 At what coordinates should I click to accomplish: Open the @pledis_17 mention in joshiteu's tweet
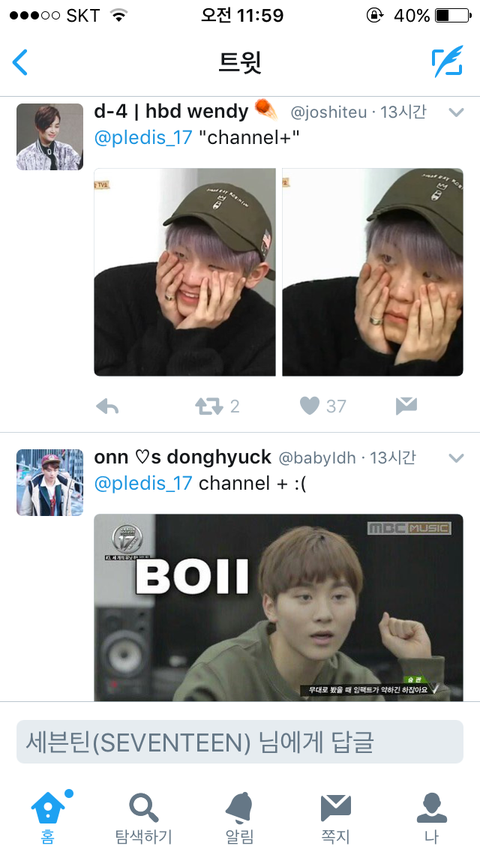[143, 137]
